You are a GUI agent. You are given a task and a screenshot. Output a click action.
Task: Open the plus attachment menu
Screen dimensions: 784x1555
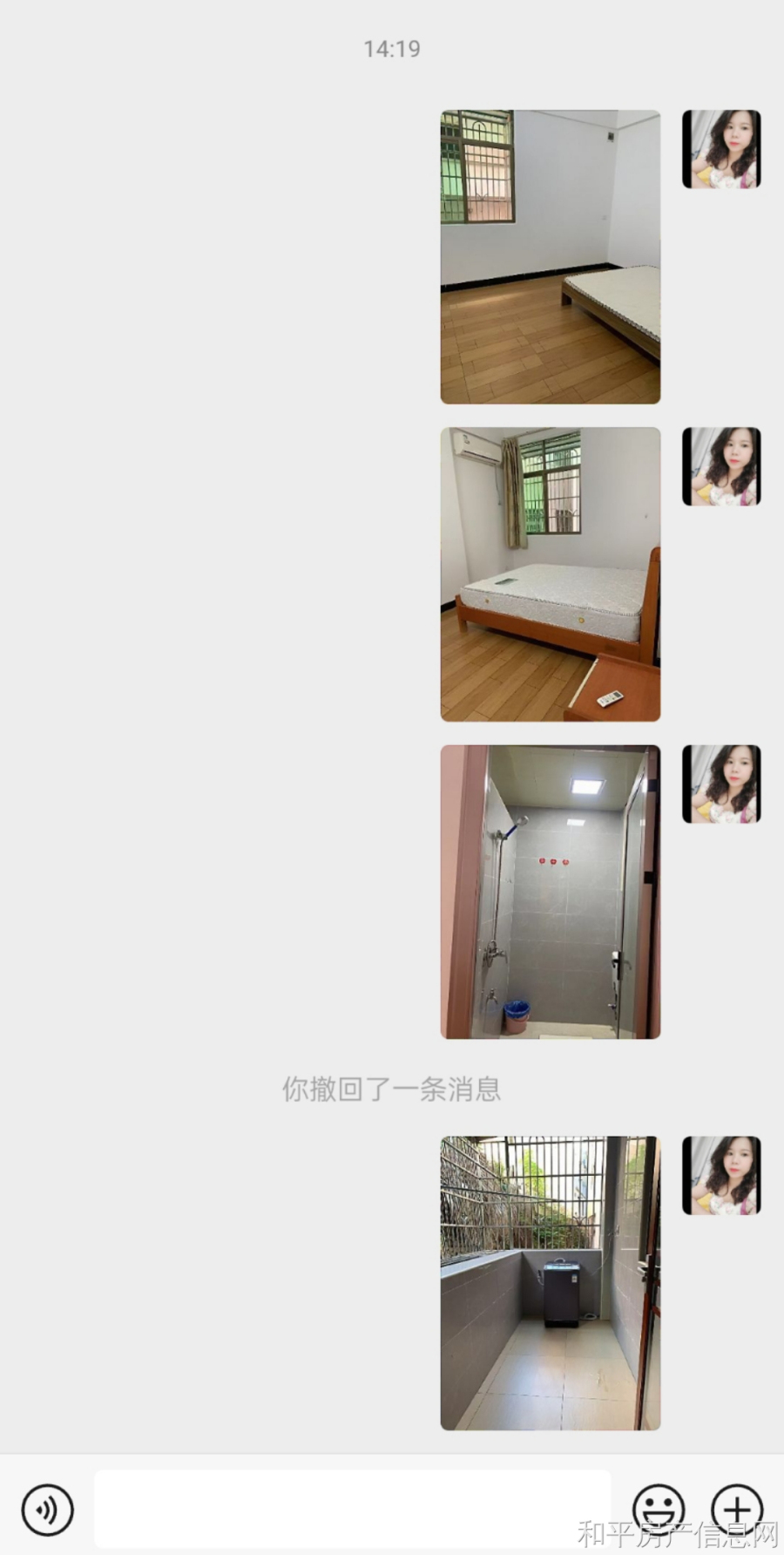[x=737, y=1509]
